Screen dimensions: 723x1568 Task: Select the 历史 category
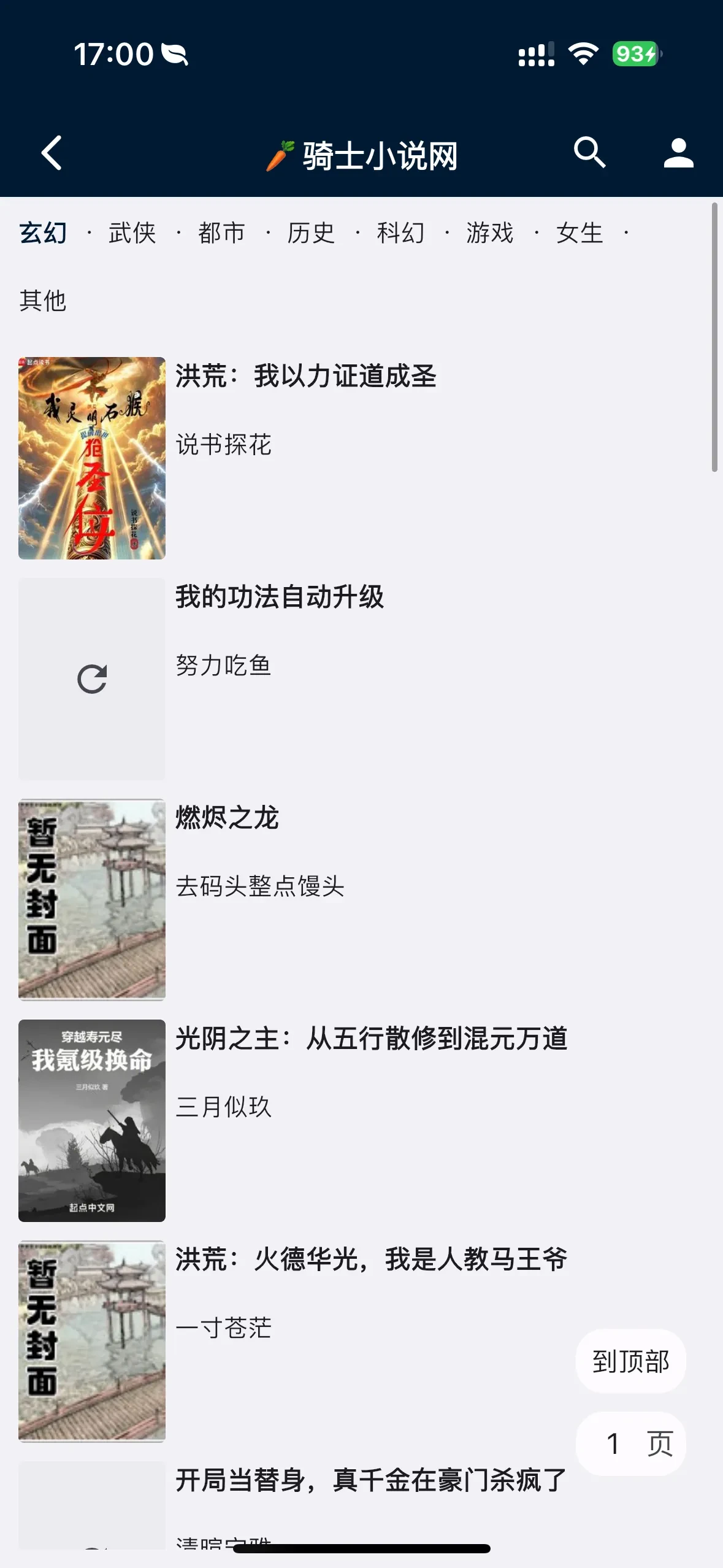(x=311, y=233)
